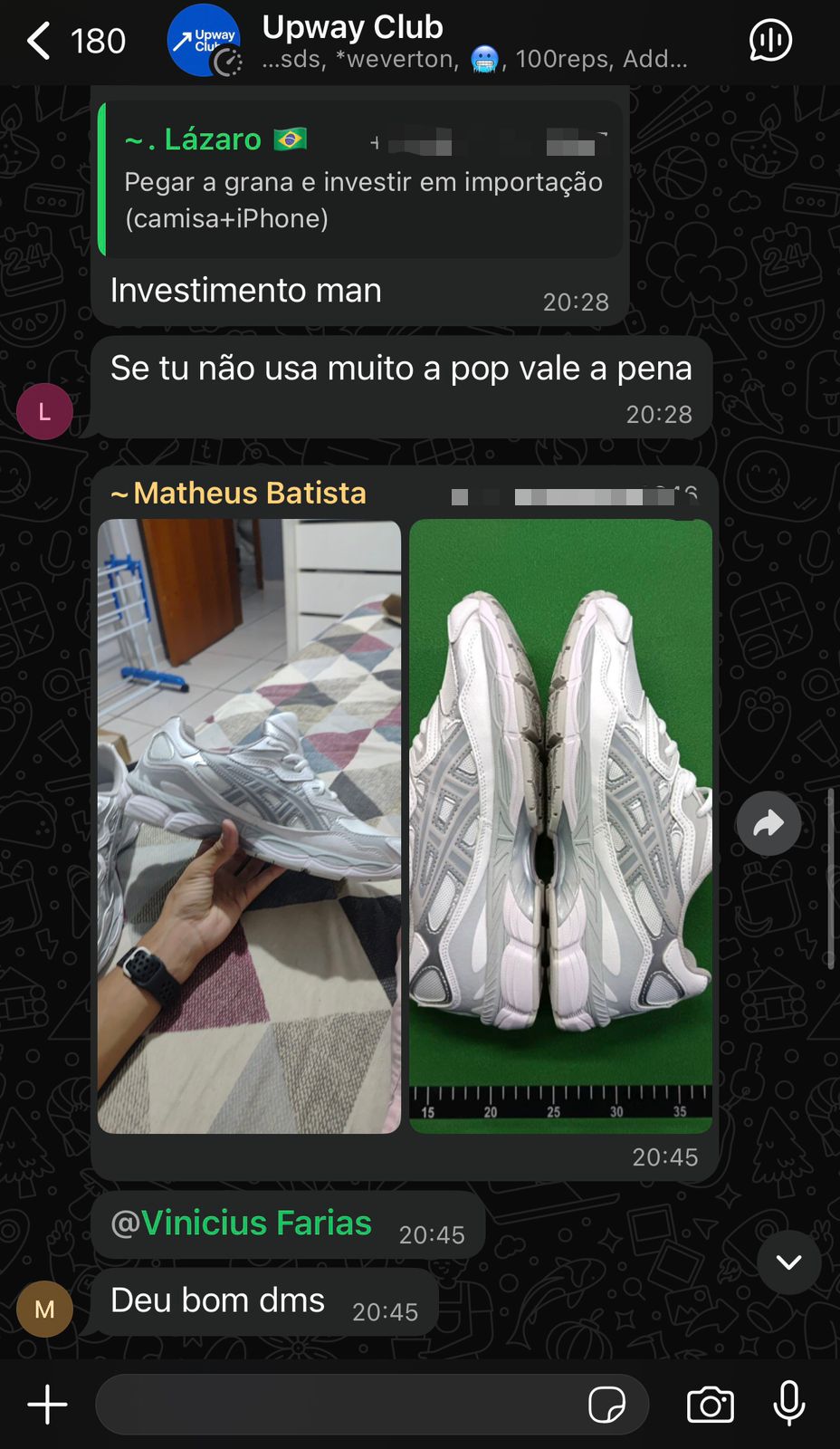Record a voice message
840x1449 pixels.
(789, 1405)
